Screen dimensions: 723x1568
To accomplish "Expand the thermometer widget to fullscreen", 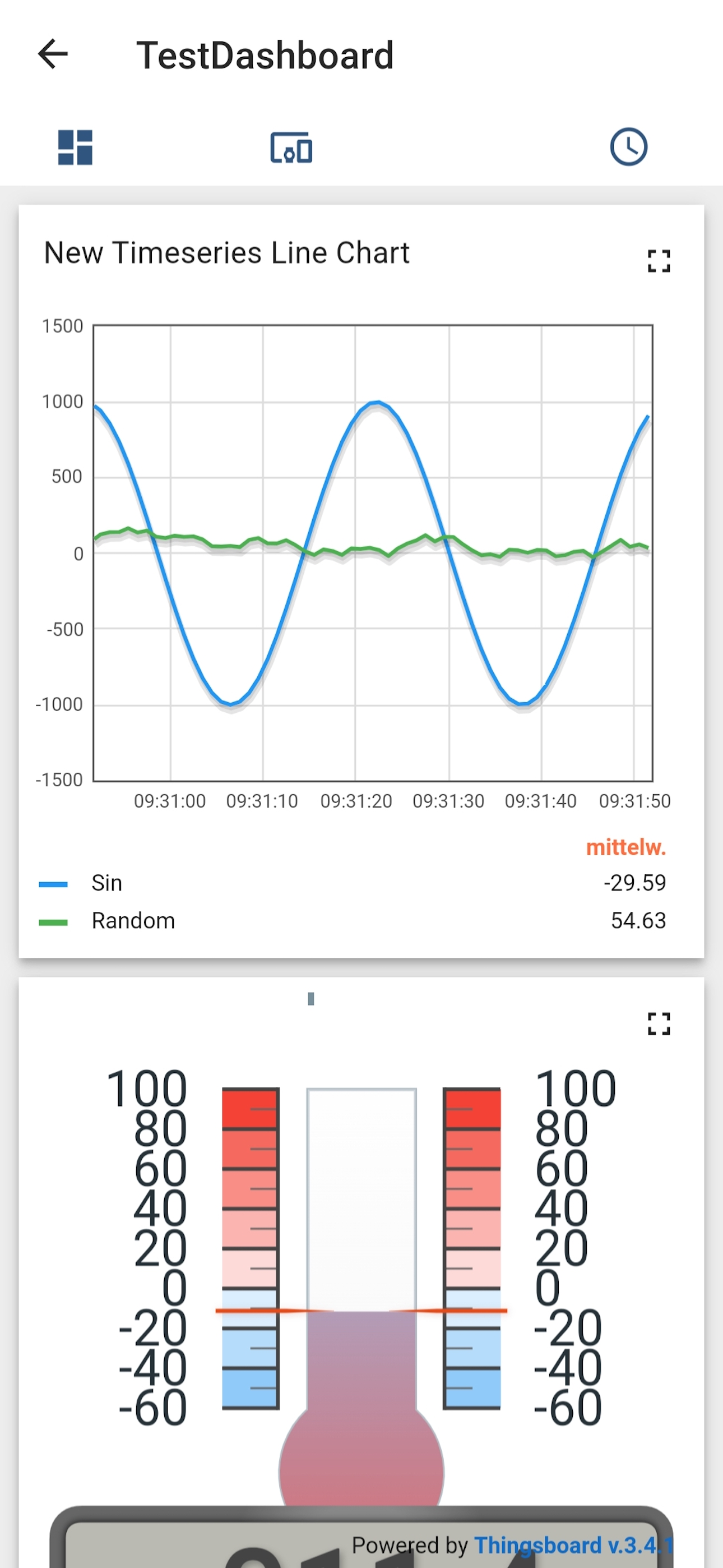I will pyautogui.click(x=659, y=1024).
